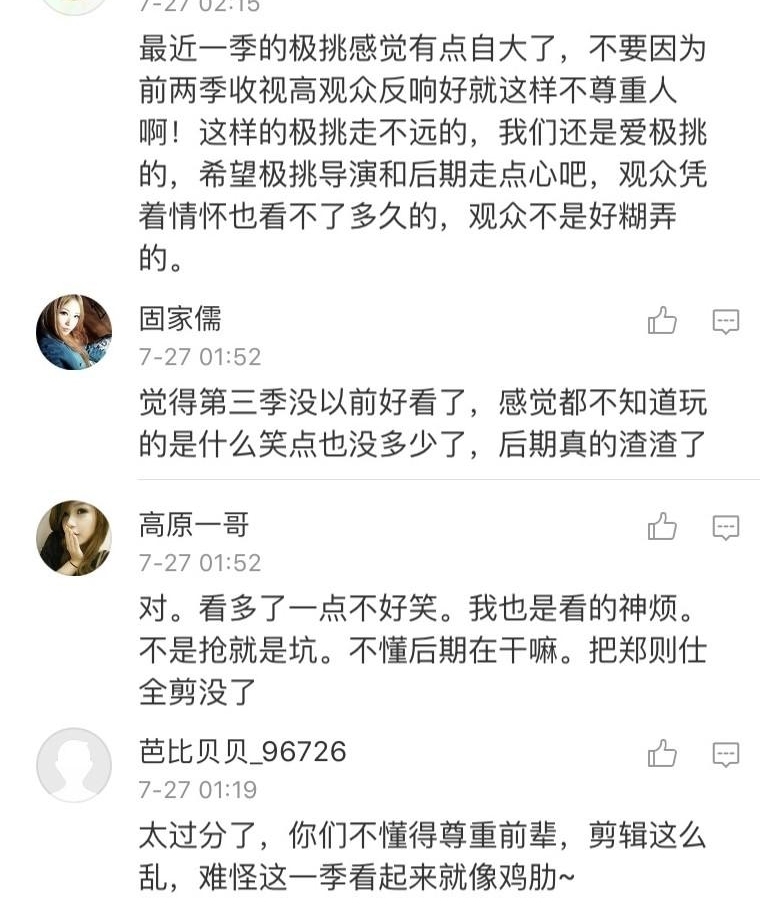This screenshot has width=770, height=913.
Task: Open 高原一哥's profile avatar
Action: pos(74,538)
